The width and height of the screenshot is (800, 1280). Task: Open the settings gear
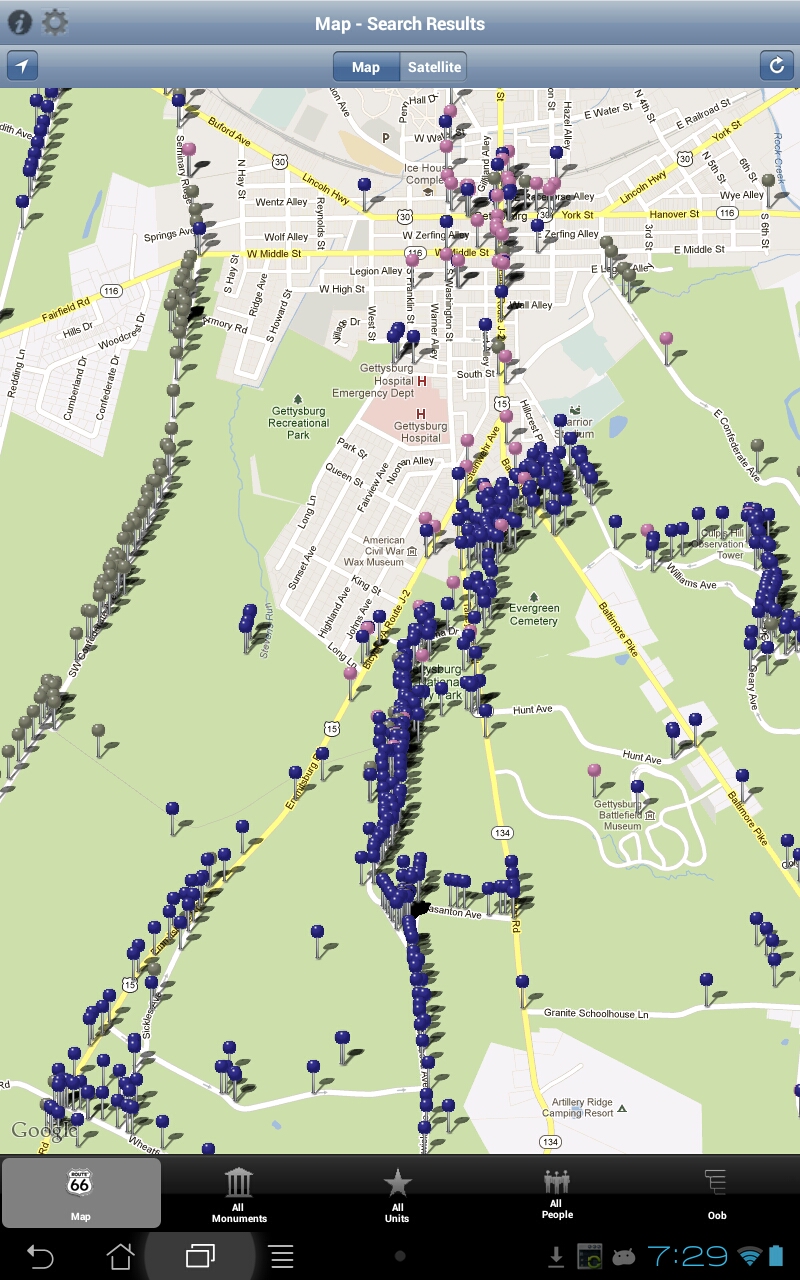(55, 23)
